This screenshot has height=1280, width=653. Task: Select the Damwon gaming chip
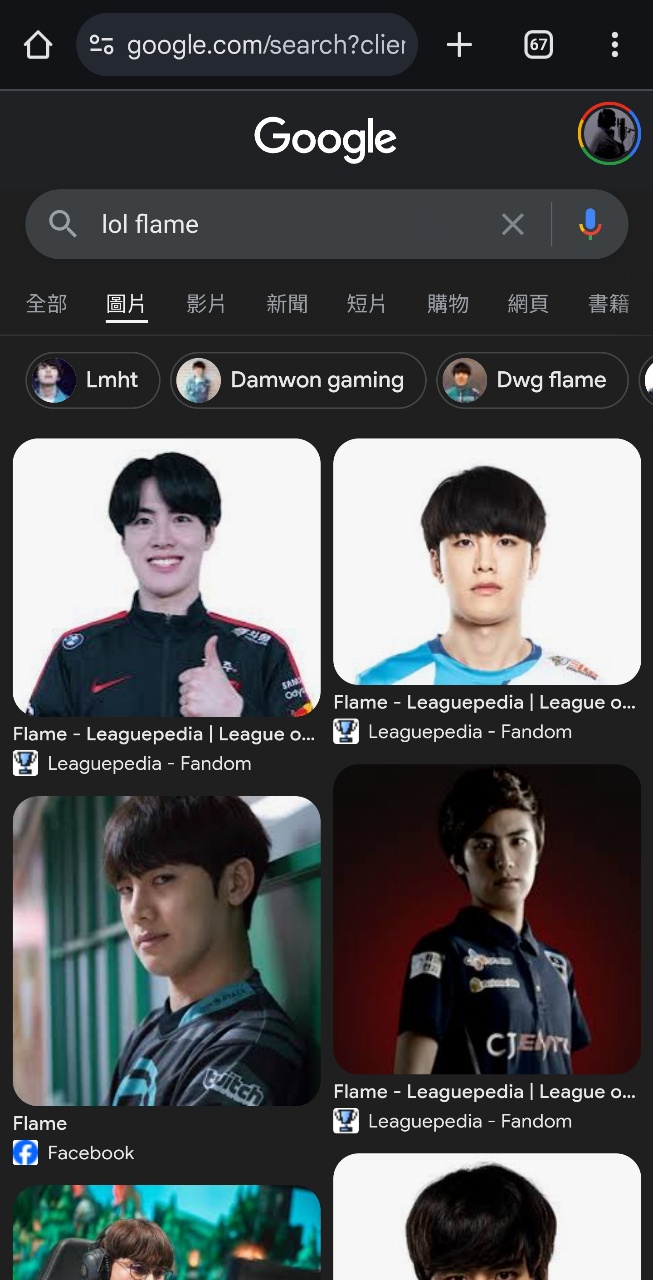tap(298, 380)
